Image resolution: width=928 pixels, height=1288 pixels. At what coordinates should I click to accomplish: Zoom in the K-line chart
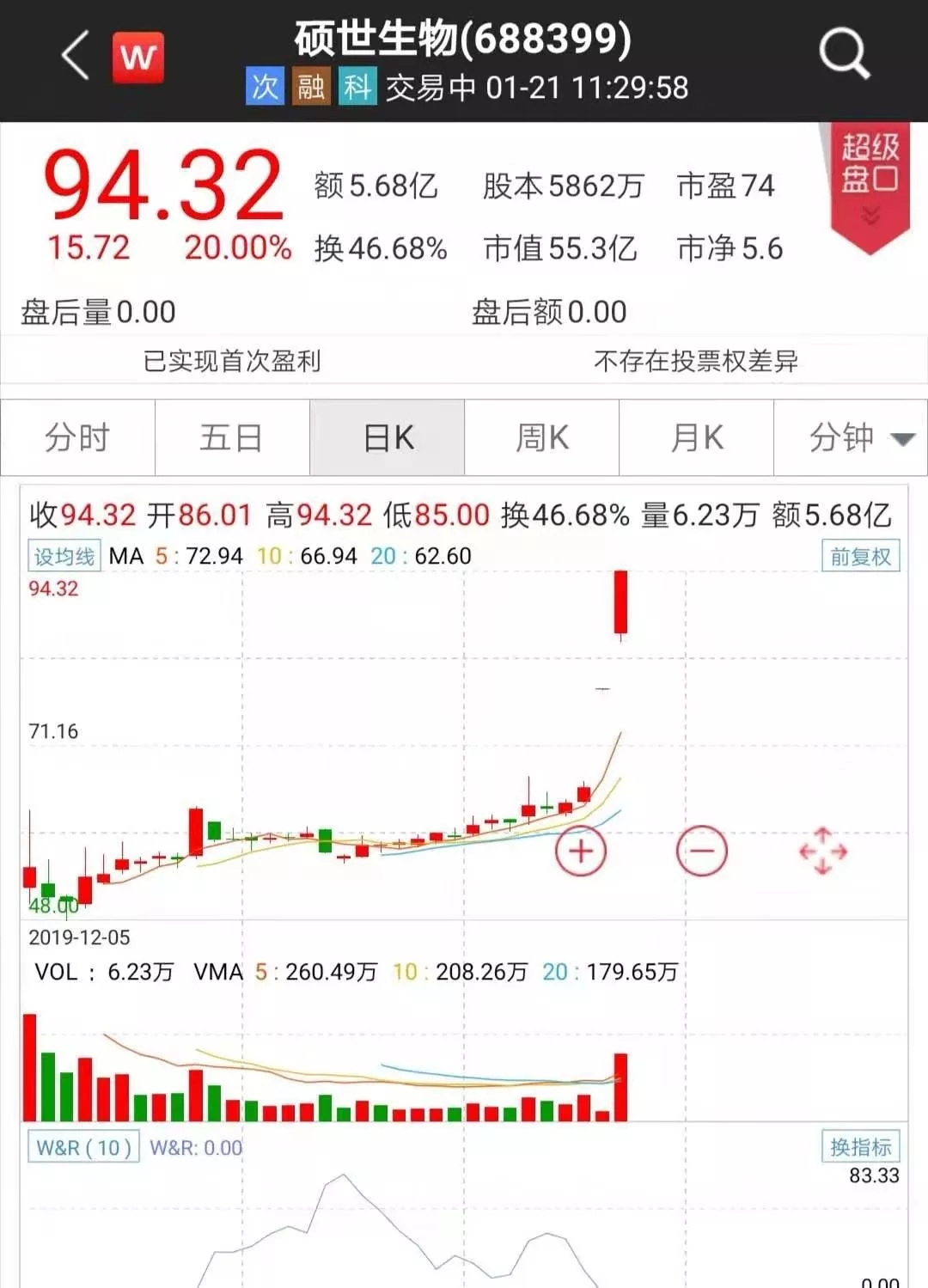click(x=581, y=852)
